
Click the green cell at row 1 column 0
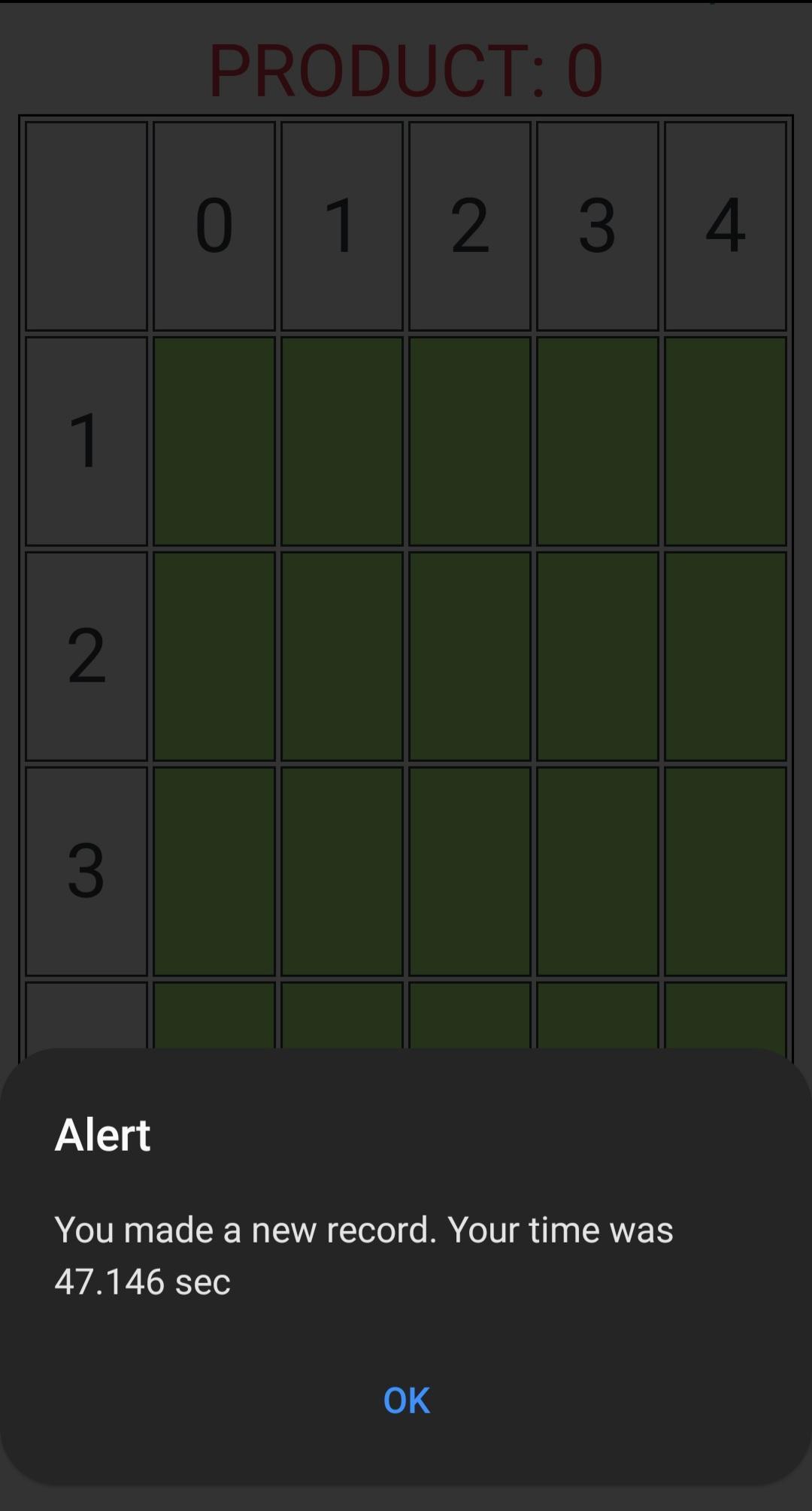(214, 440)
